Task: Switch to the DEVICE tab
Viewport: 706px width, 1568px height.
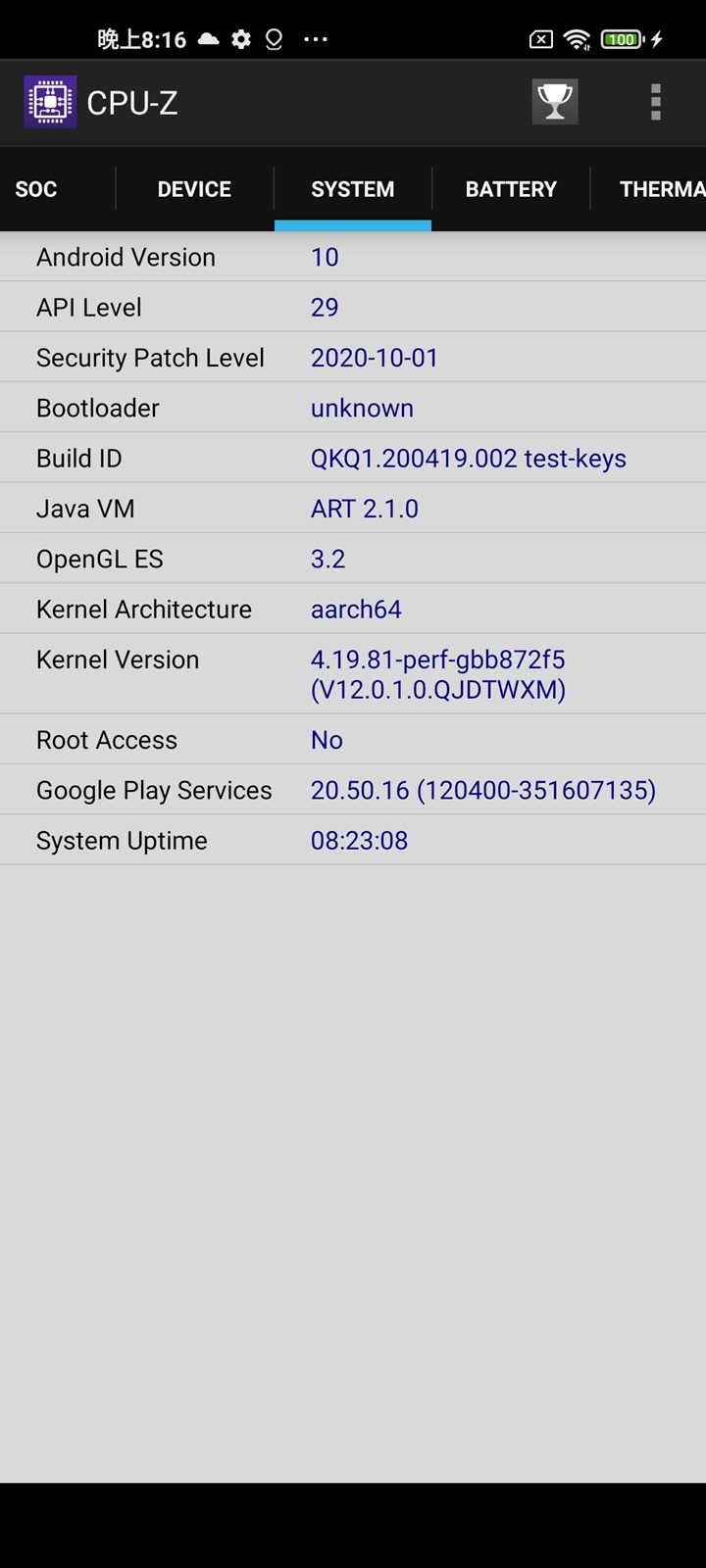Action: (194, 189)
